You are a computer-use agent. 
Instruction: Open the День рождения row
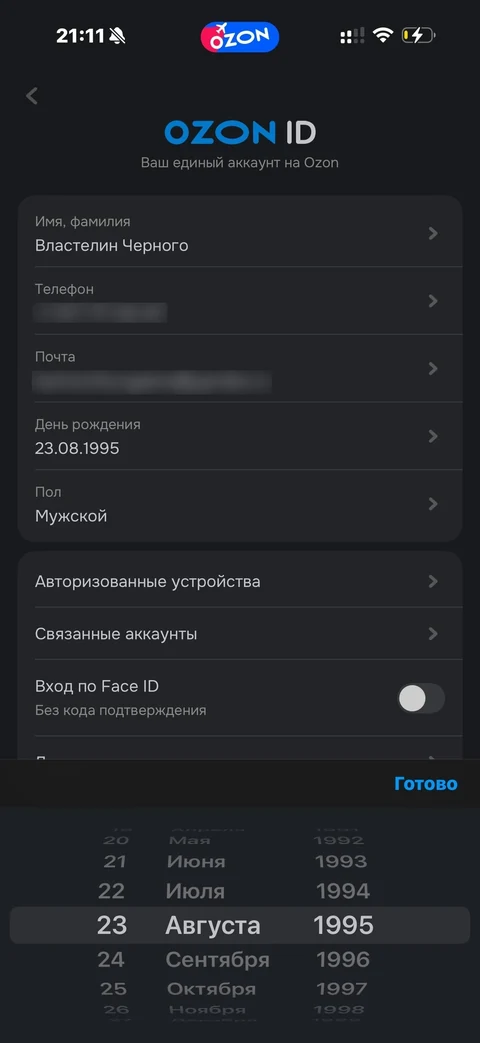(x=240, y=436)
